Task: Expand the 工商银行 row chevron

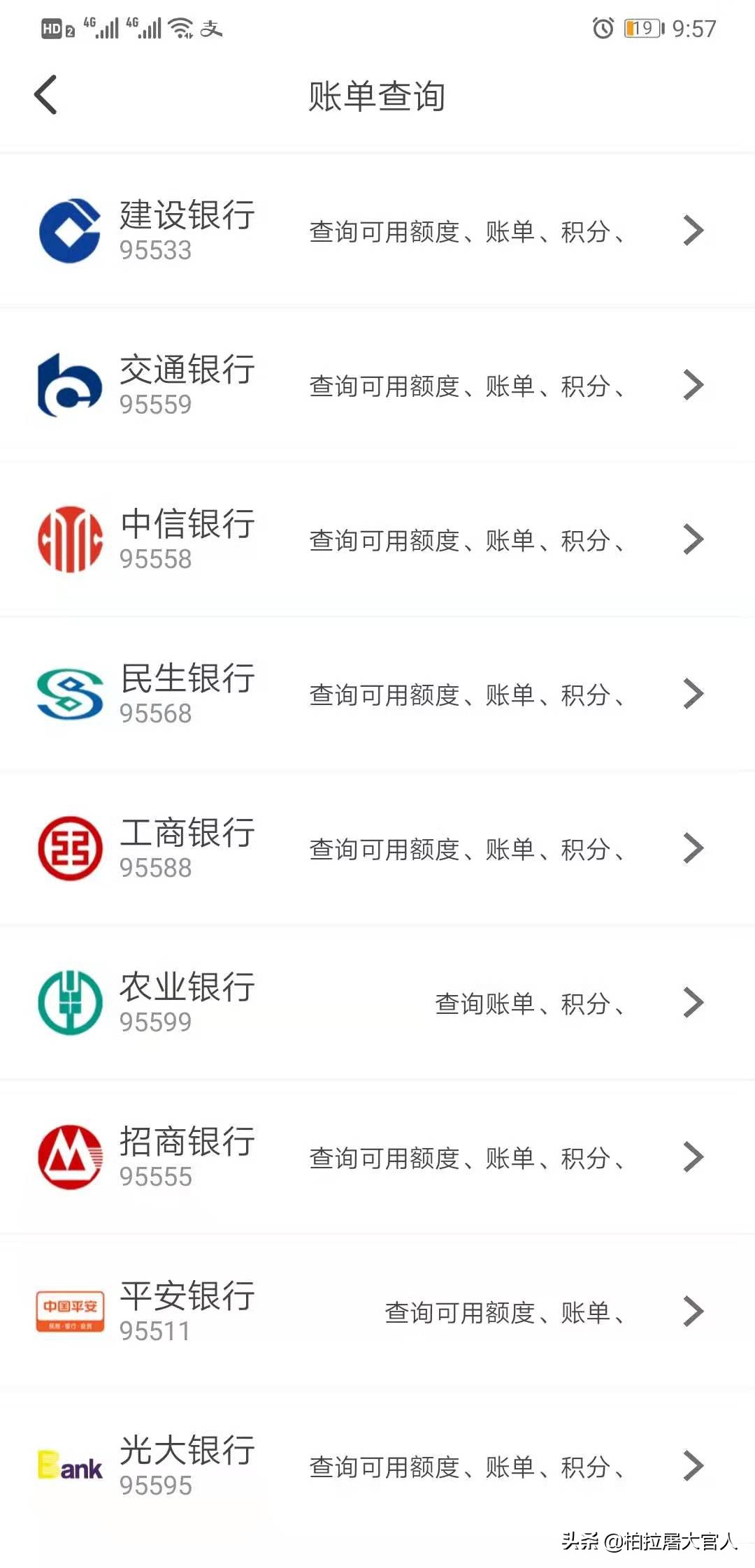Action: pyautogui.click(x=693, y=848)
